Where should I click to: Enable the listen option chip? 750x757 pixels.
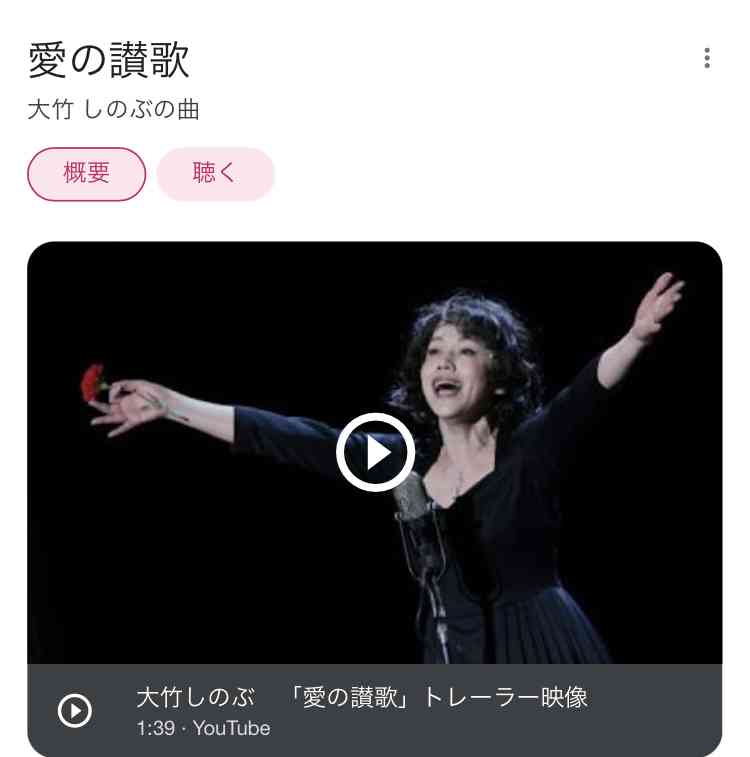pyautogui.click(x=216, y=173)
